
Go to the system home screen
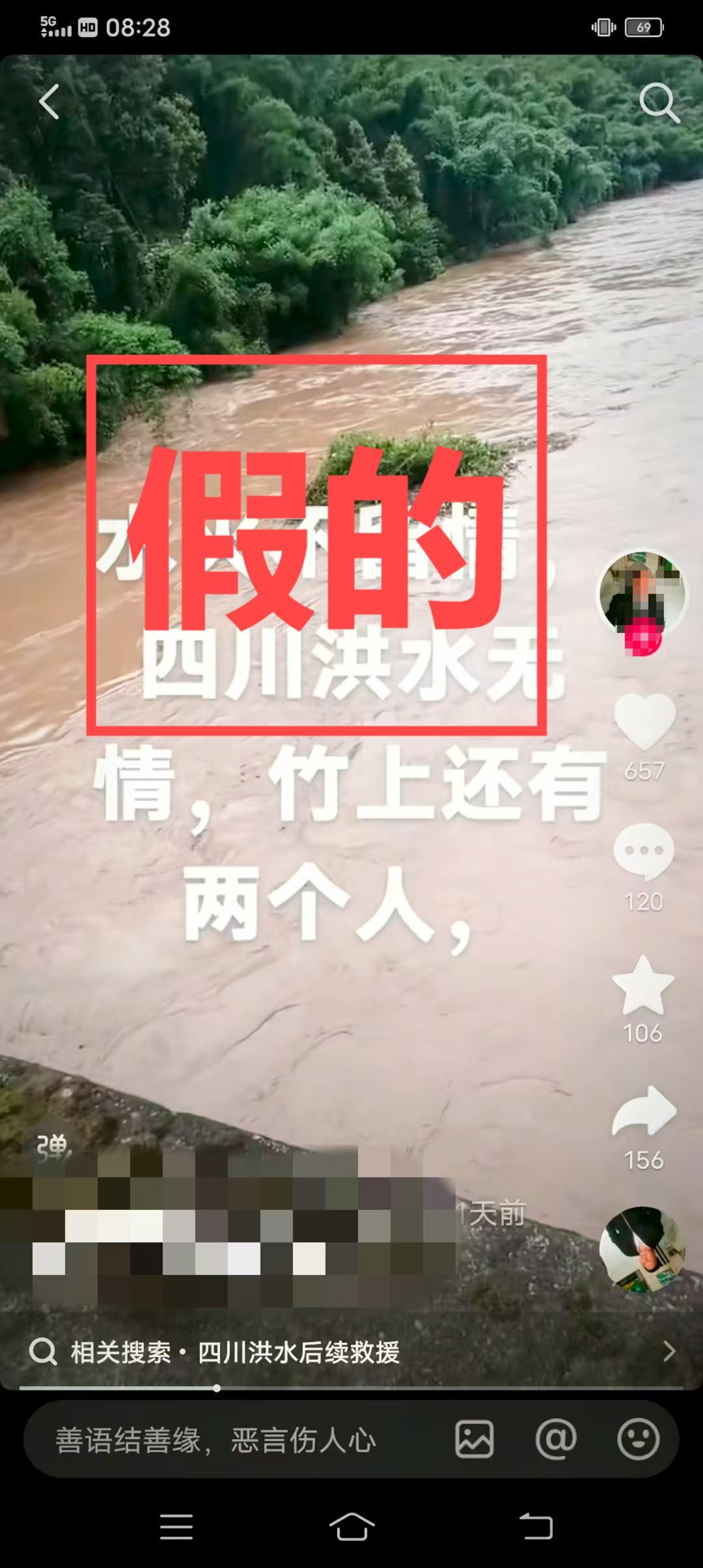pyautogui.click(x=351, y=1526)
